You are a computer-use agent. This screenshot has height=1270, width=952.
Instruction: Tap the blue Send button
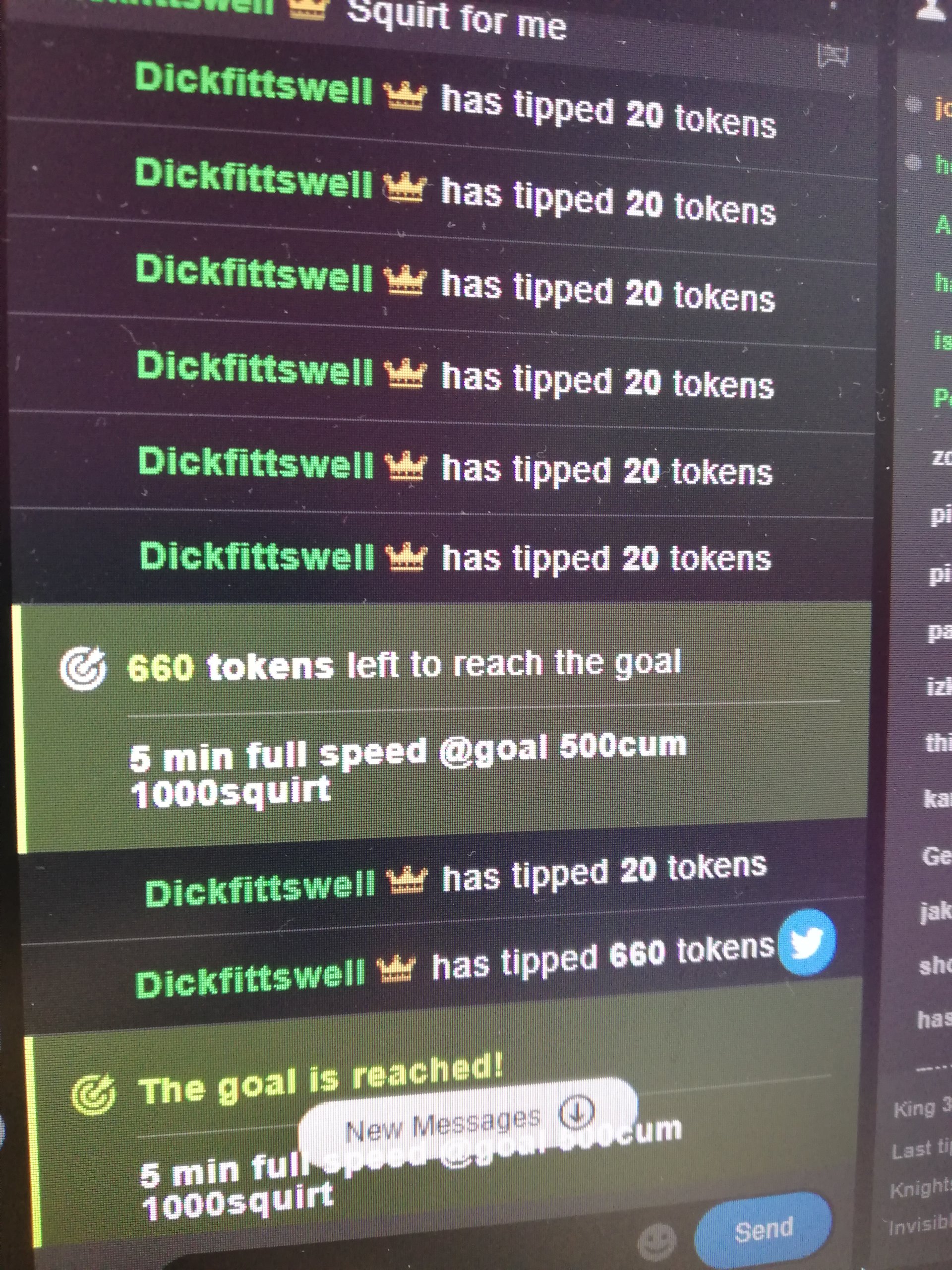pyautogui.click(x=763, y=1229)
